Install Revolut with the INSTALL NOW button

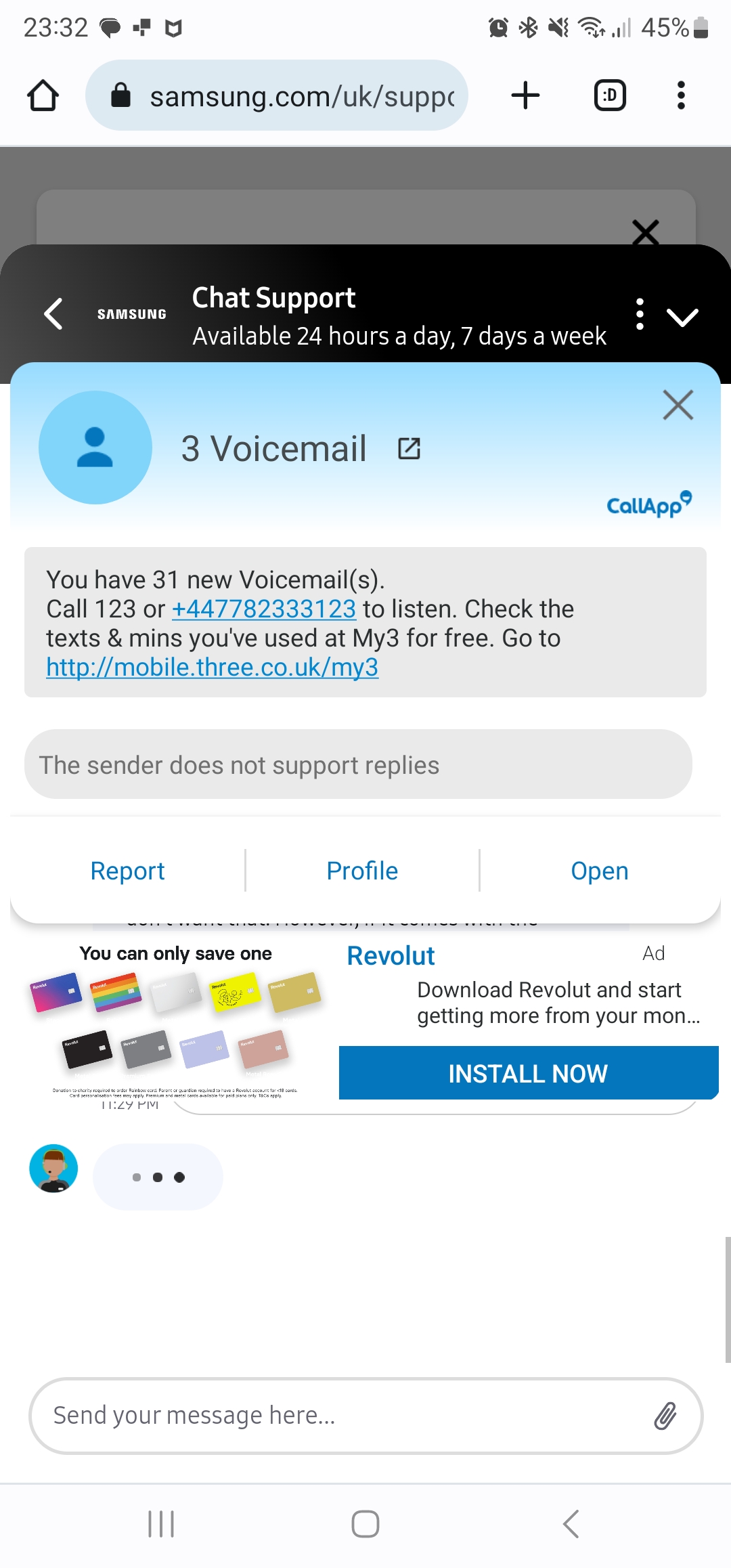(x=527, y=1073)
